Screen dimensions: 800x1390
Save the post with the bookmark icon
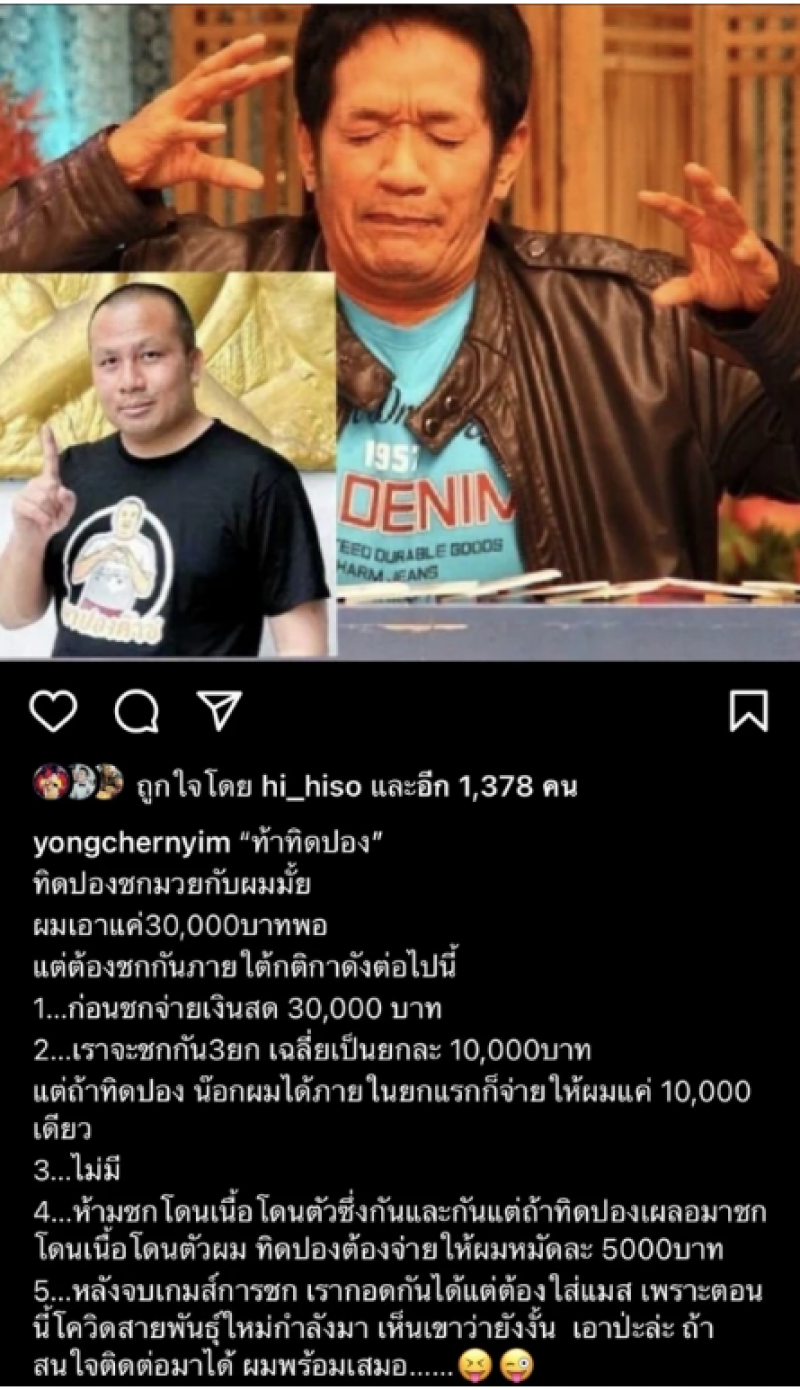[x=748, y=711]
